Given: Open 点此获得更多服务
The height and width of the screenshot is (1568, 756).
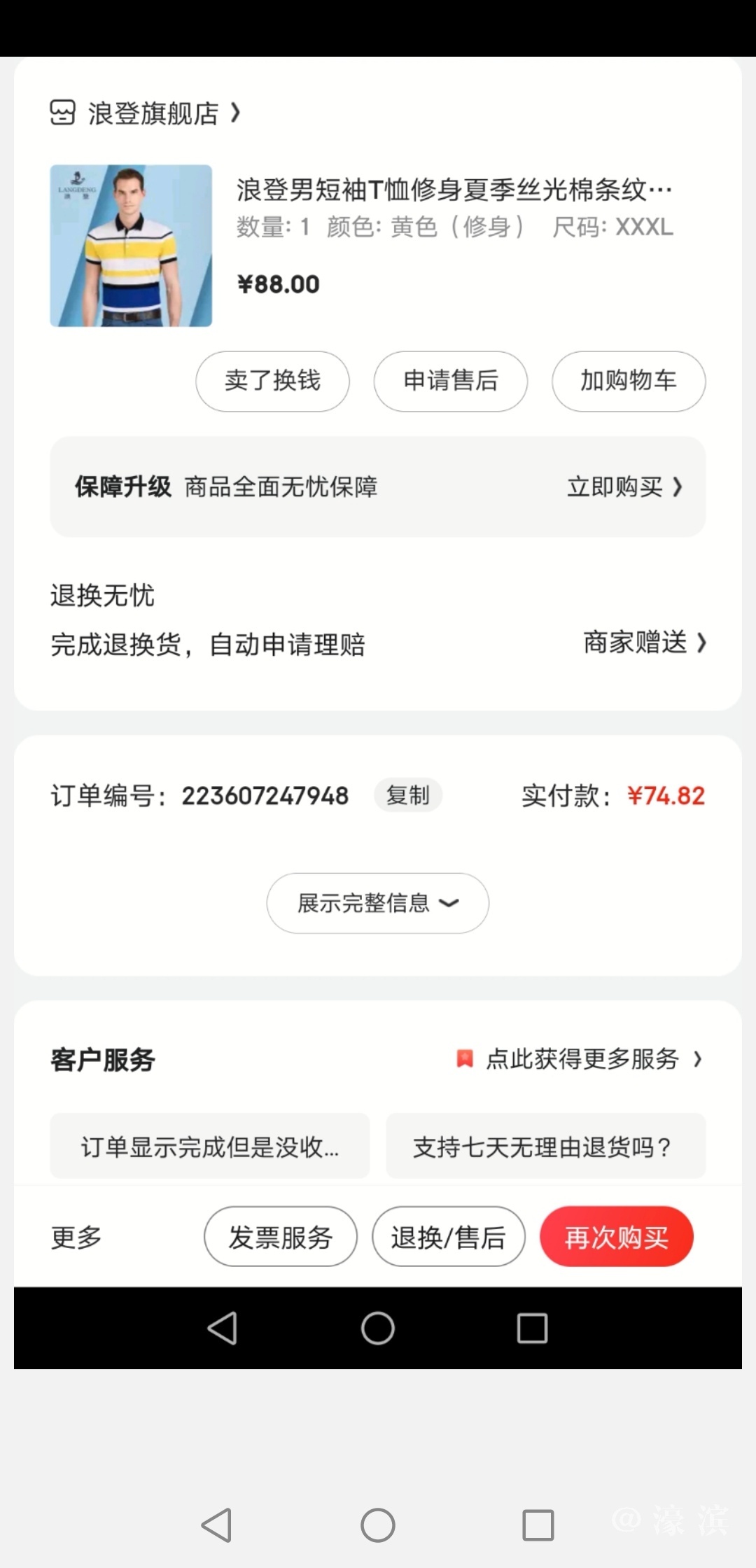Looking at the screenshot, I should [x=581, y=1059].
